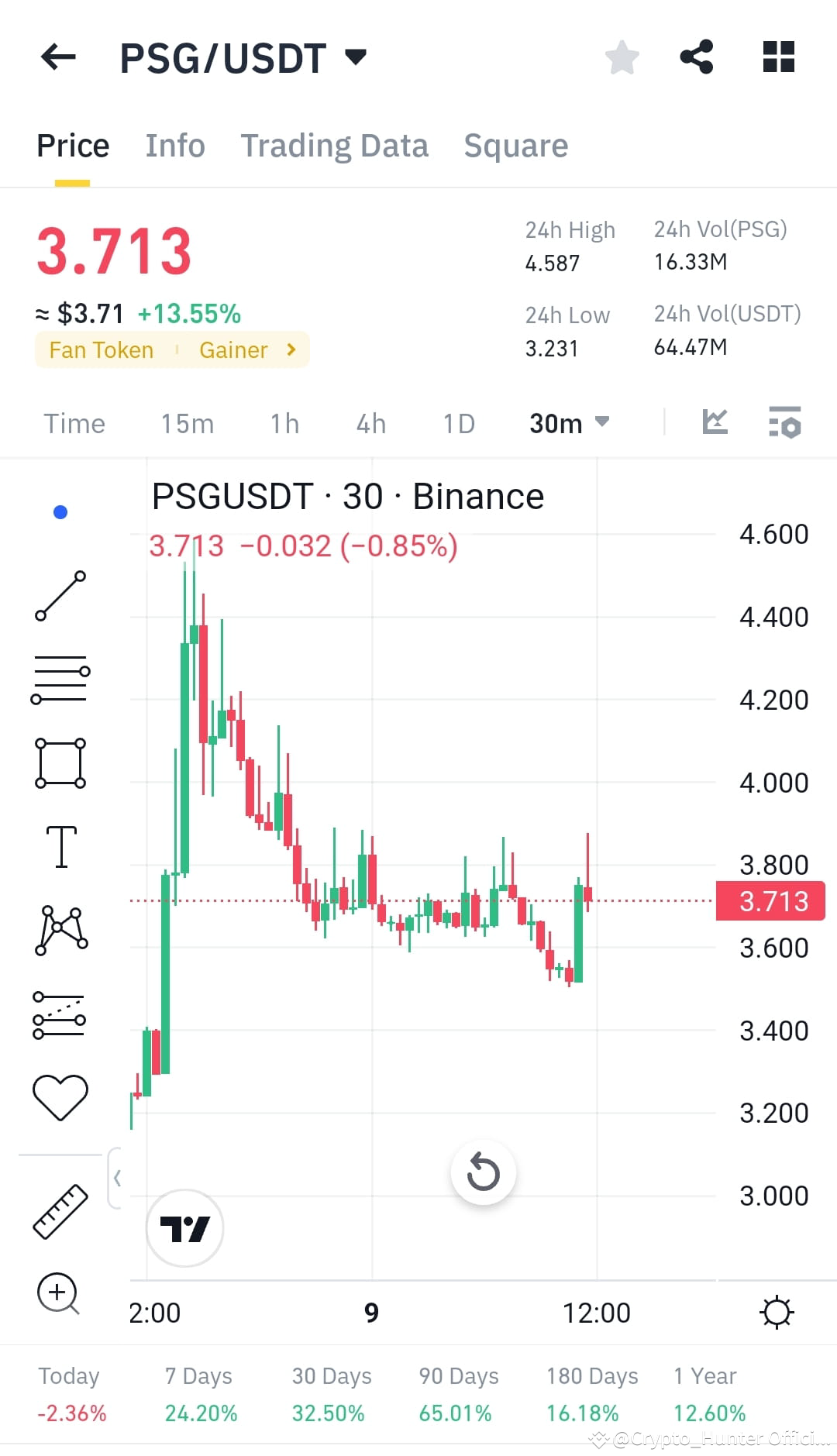This screenshot has height=1456, width=837.
Task: Collapse the drawing tools sidebar
Action: [118, 1177]
